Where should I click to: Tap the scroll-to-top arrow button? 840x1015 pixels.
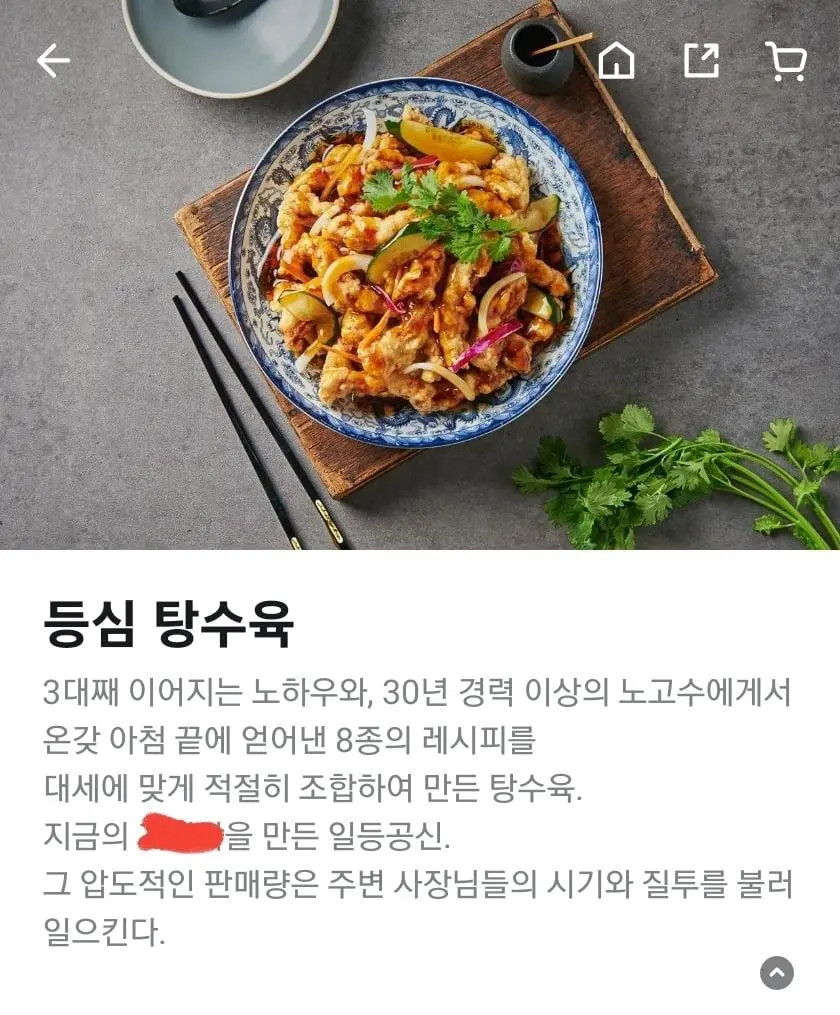point(777,972)
